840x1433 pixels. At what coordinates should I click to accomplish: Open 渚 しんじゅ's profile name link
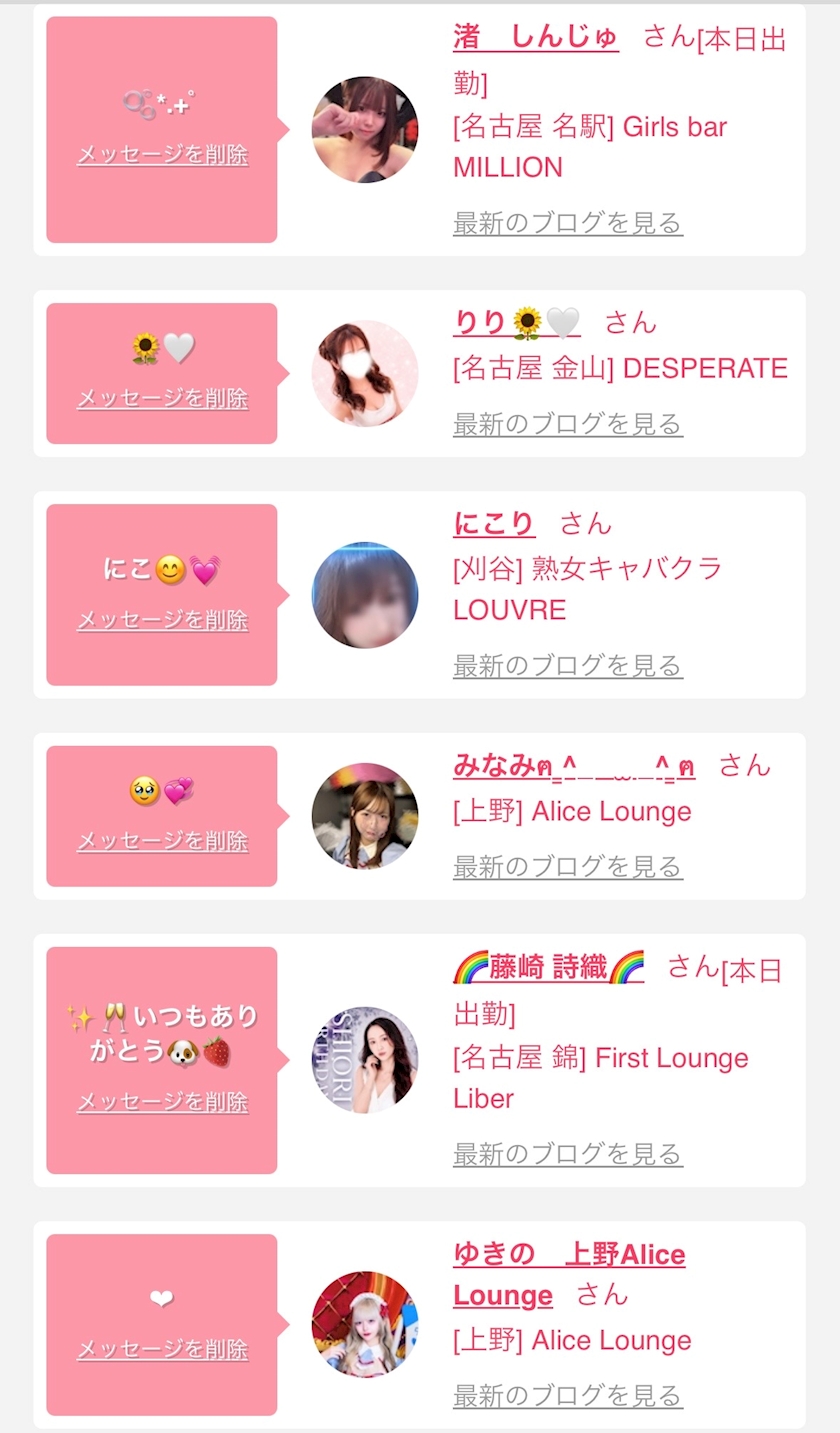[x=536, y=37]
